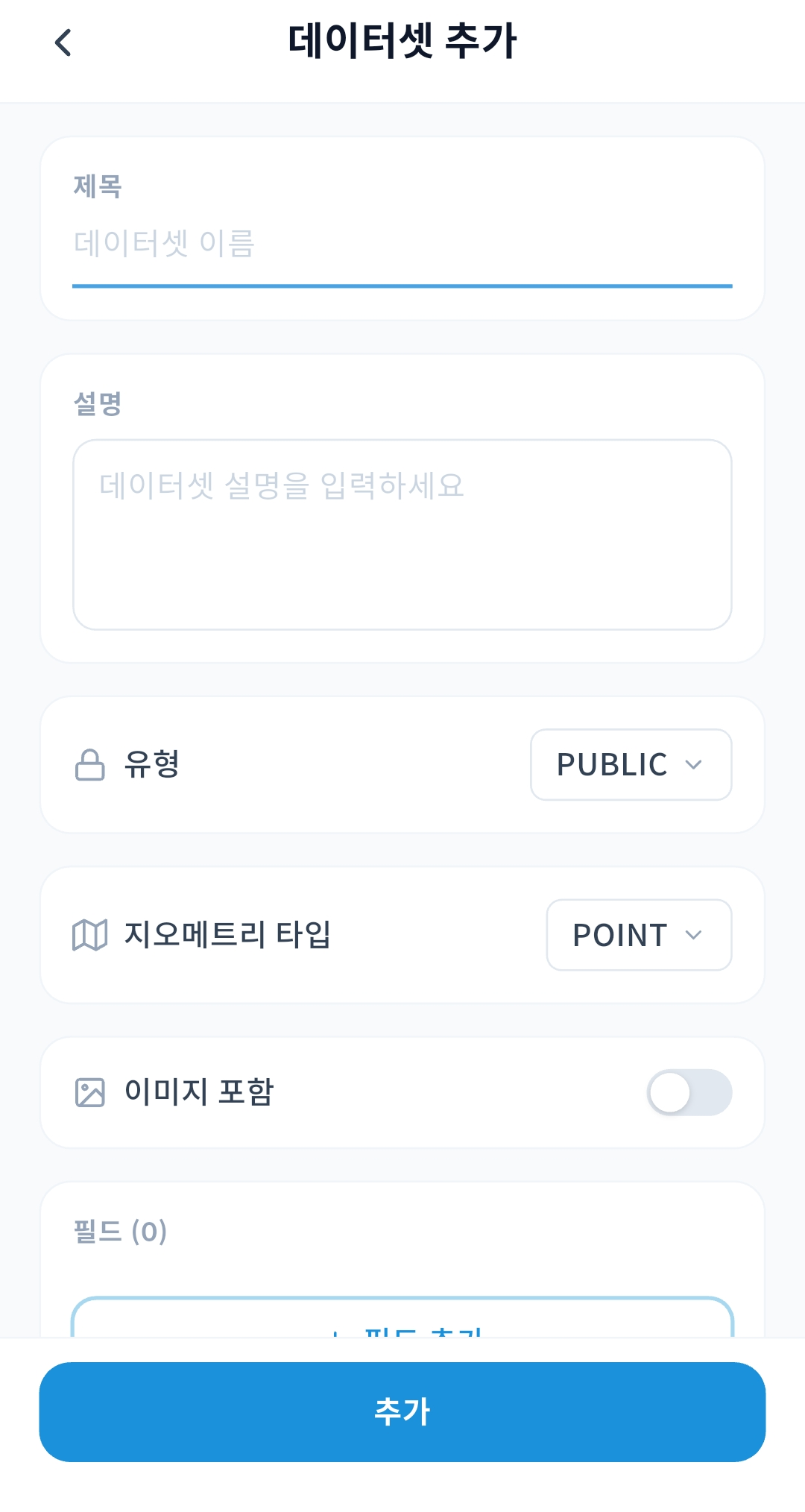Tap the folded-map glyph in the geometry card

[x=89, y=935]
